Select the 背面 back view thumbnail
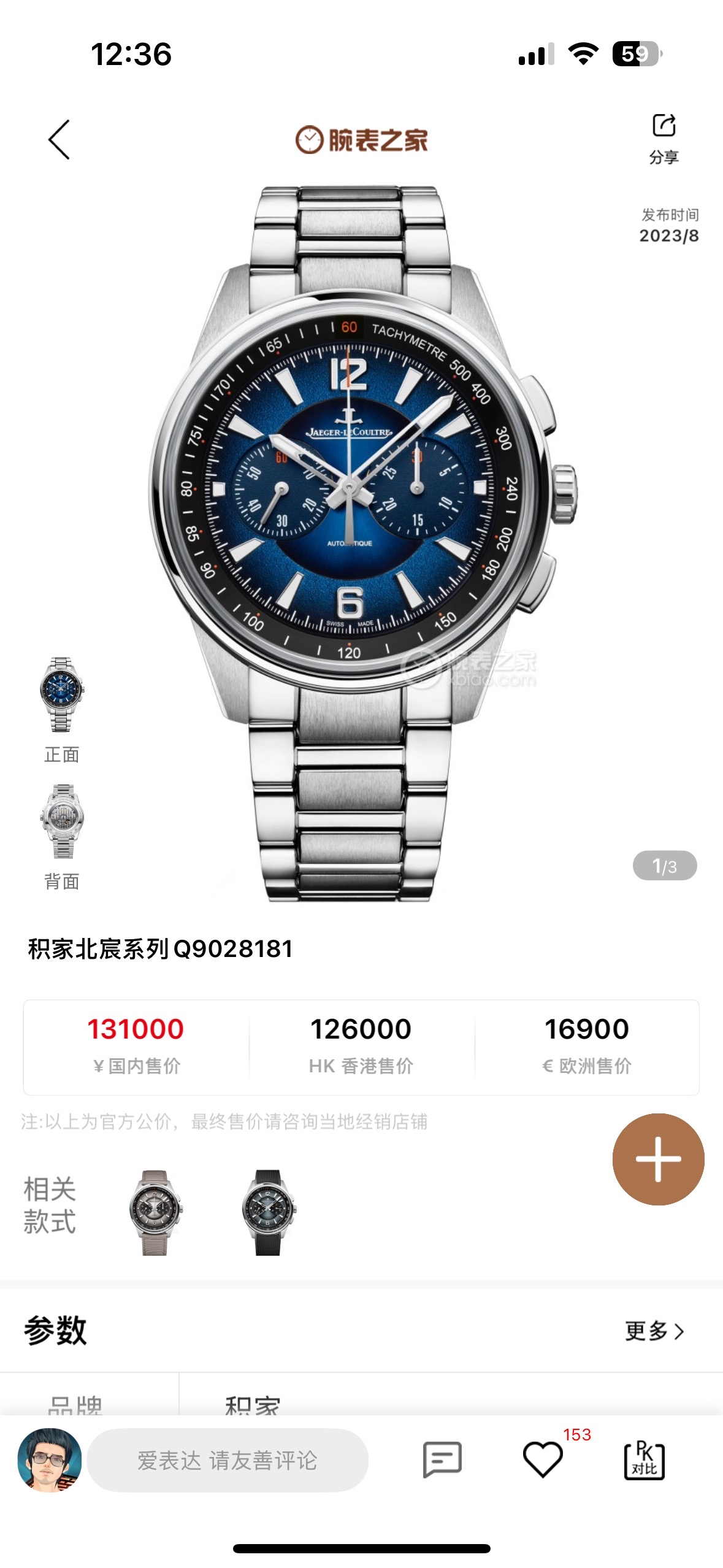Image resolution: width=723 pixels, height=1568 pixels. click(62, 821)
